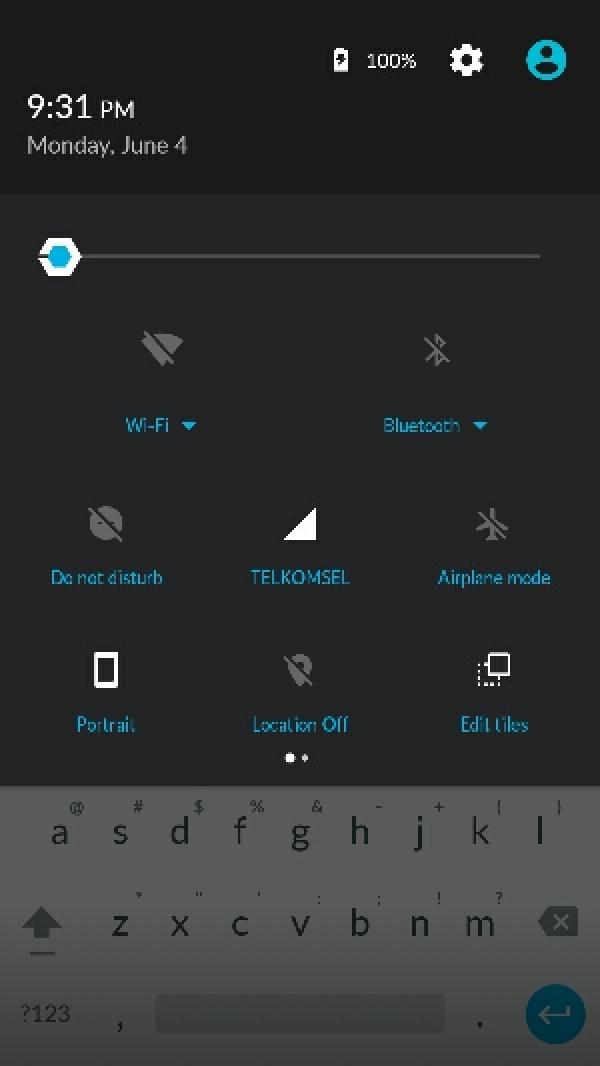
Task: Enable Do not disturb
Action: [106, 524]
